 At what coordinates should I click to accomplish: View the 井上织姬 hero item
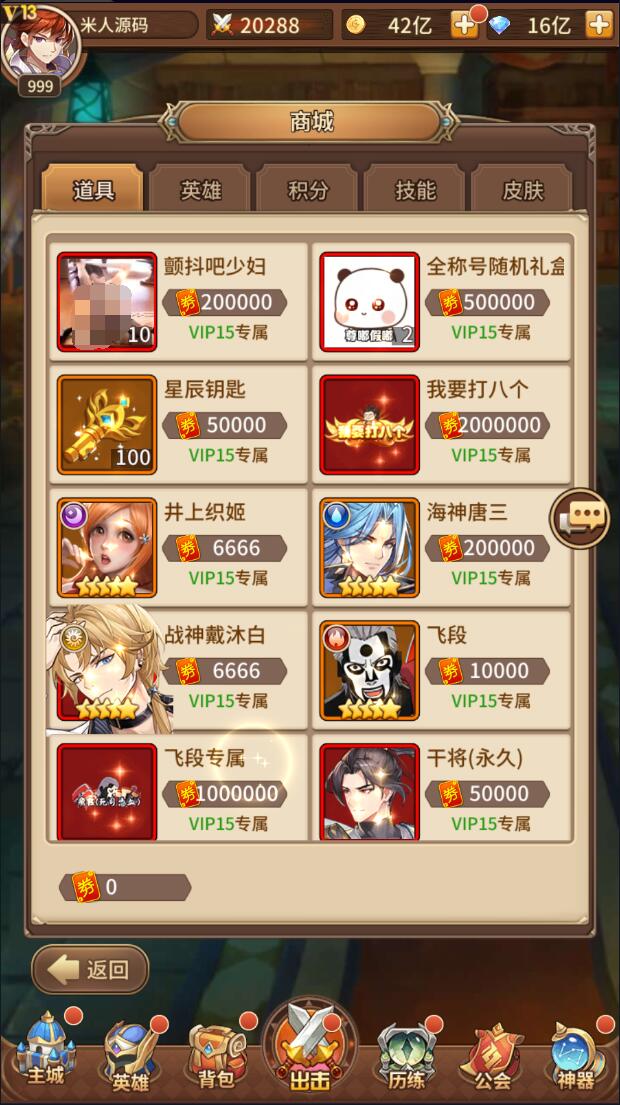178,546
